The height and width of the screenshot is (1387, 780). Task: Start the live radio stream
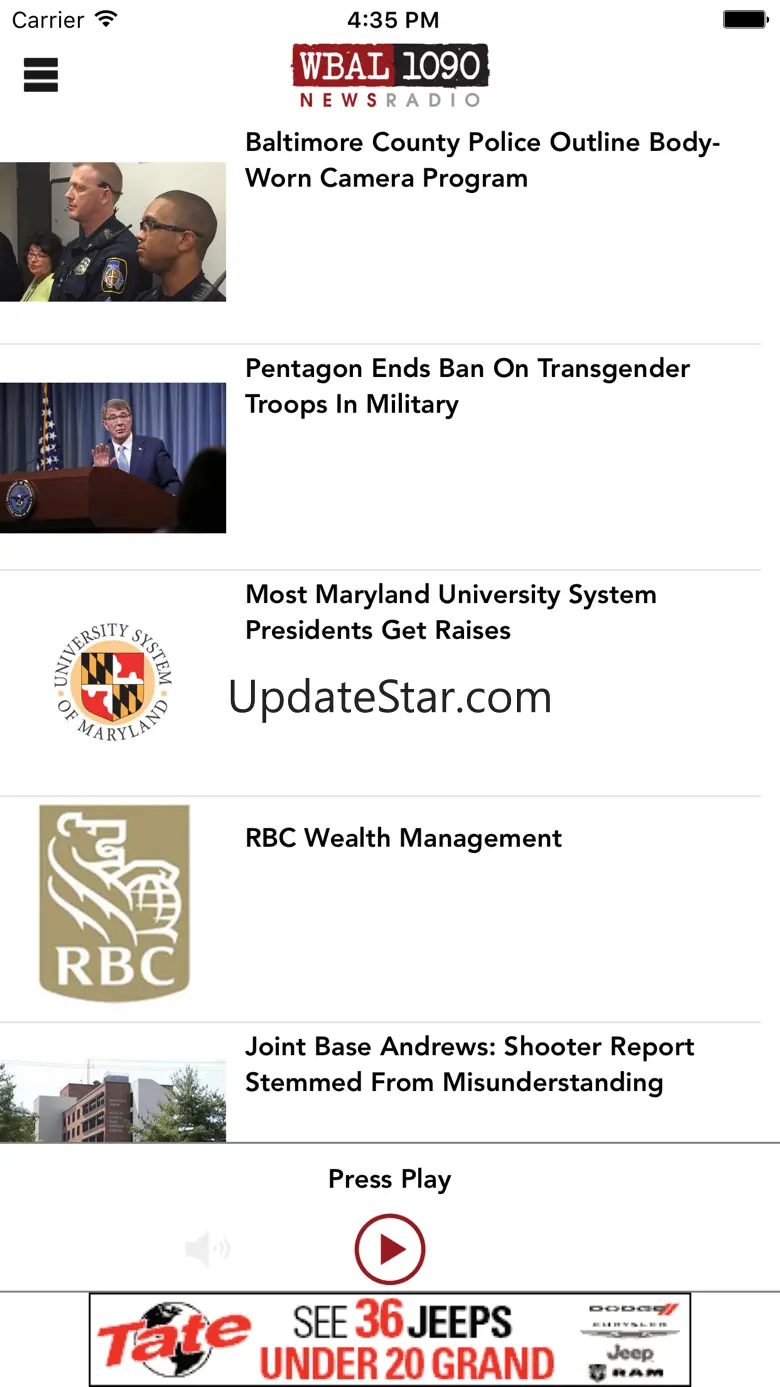coord(390,1249)
